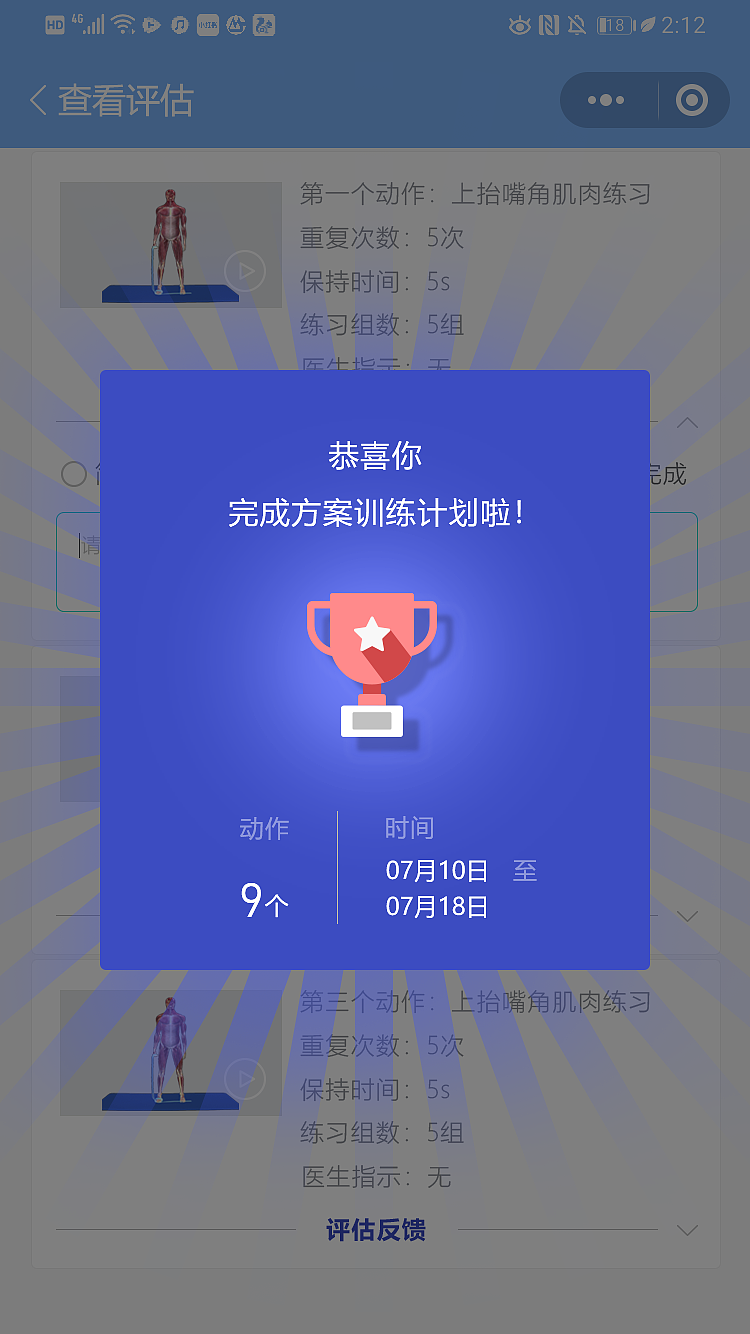Screen dimensions: 750x1334
Task: Click the 完成 label on the right
Action: coord(667,474)
